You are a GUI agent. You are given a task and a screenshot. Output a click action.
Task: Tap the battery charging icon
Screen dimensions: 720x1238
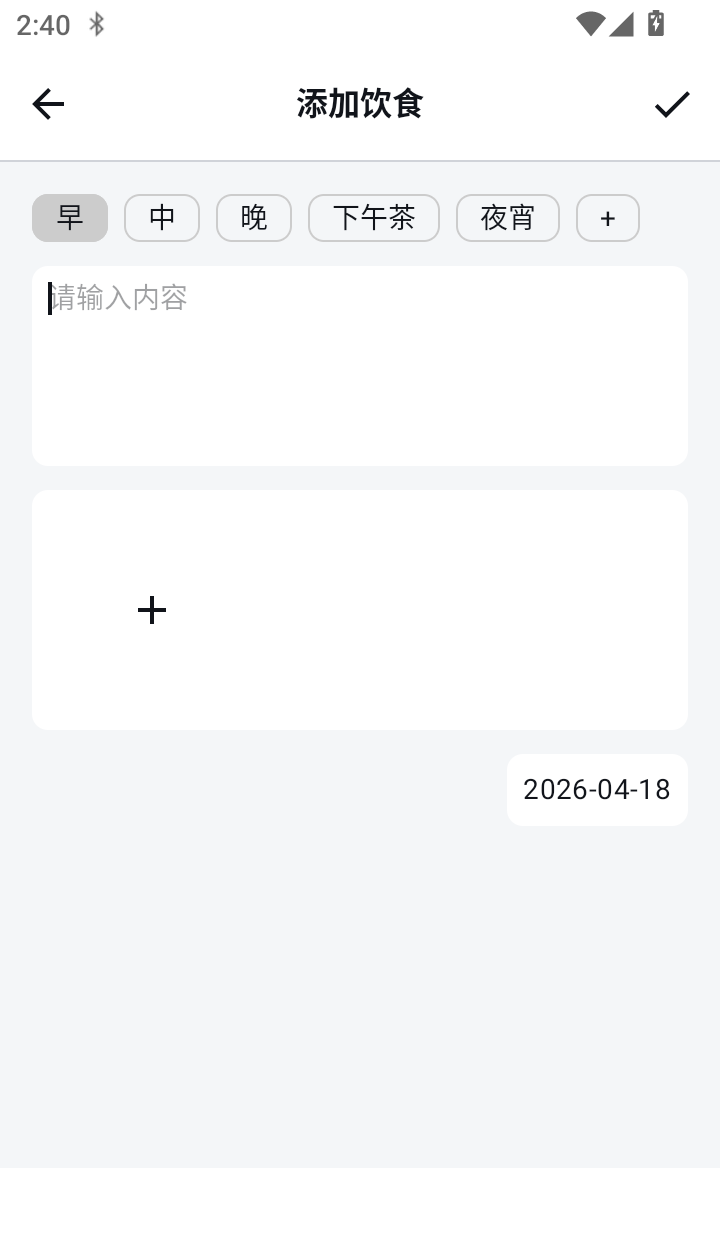[x=657, y=24]
